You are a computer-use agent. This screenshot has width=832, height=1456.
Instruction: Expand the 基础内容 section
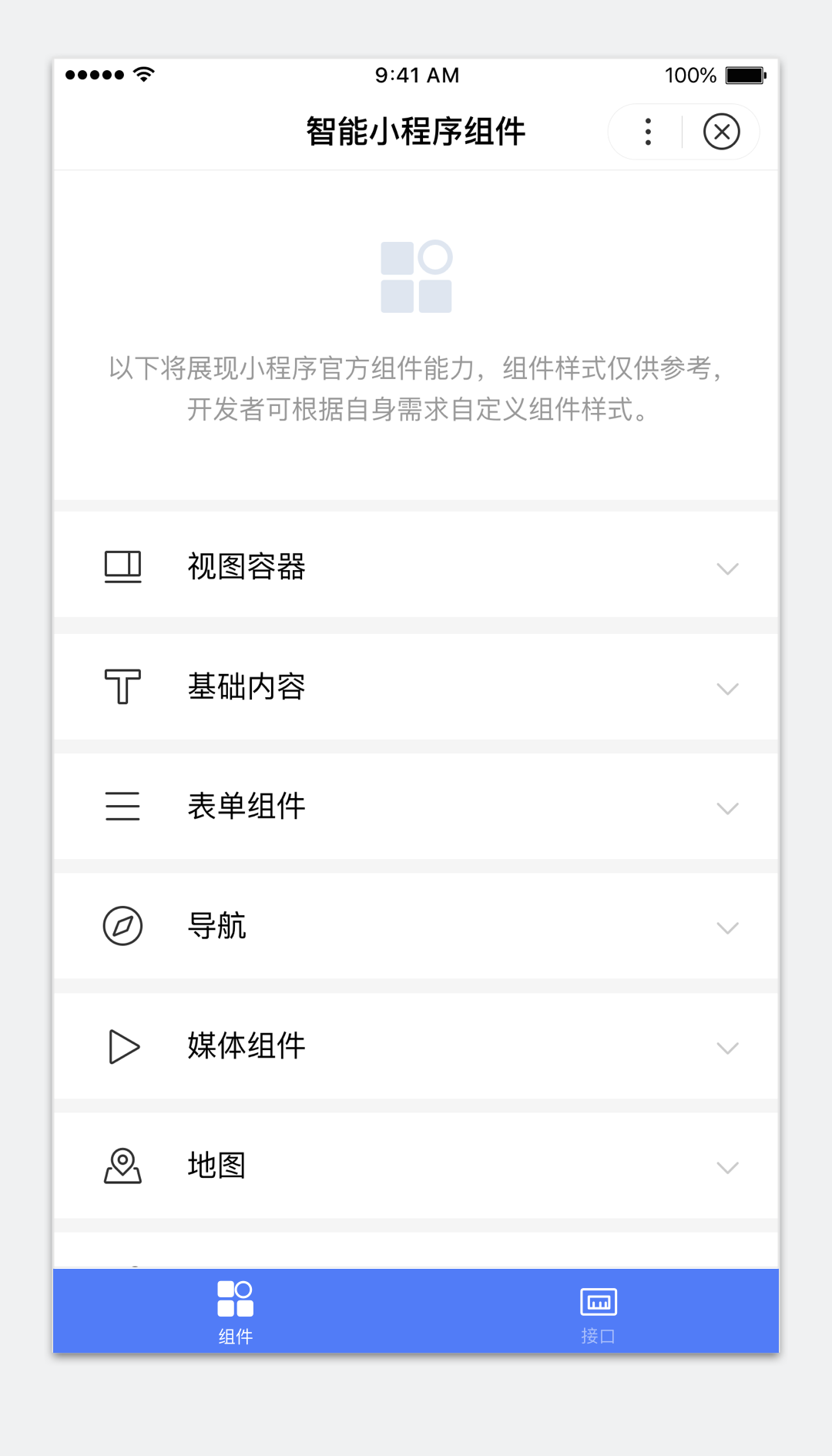(x=416, y=686)
